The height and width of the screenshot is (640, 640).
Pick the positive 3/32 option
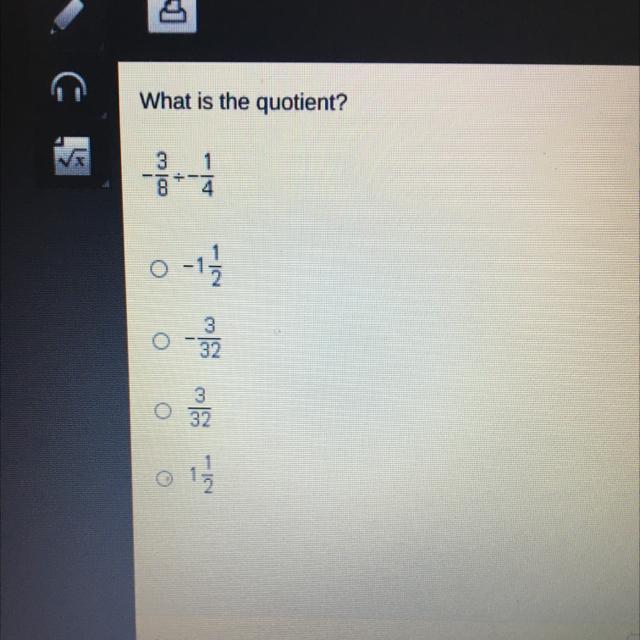[x=157, y=411]
